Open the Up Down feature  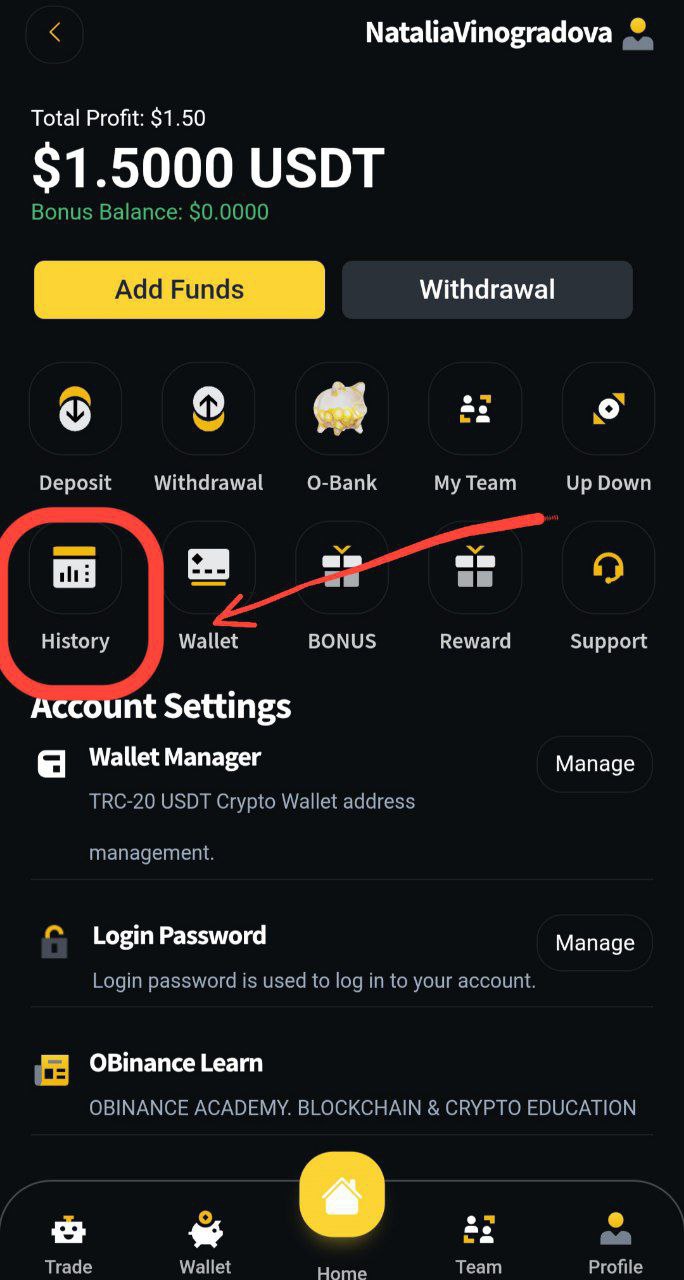pos(608,410)
